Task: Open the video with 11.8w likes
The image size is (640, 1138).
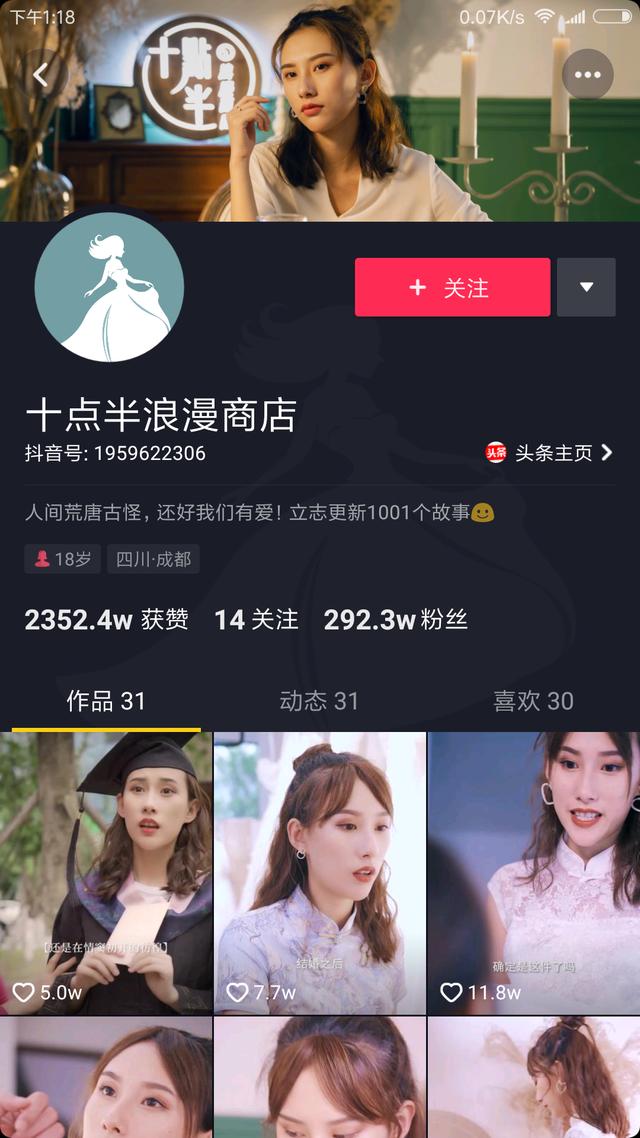Action: click(533, 870)
